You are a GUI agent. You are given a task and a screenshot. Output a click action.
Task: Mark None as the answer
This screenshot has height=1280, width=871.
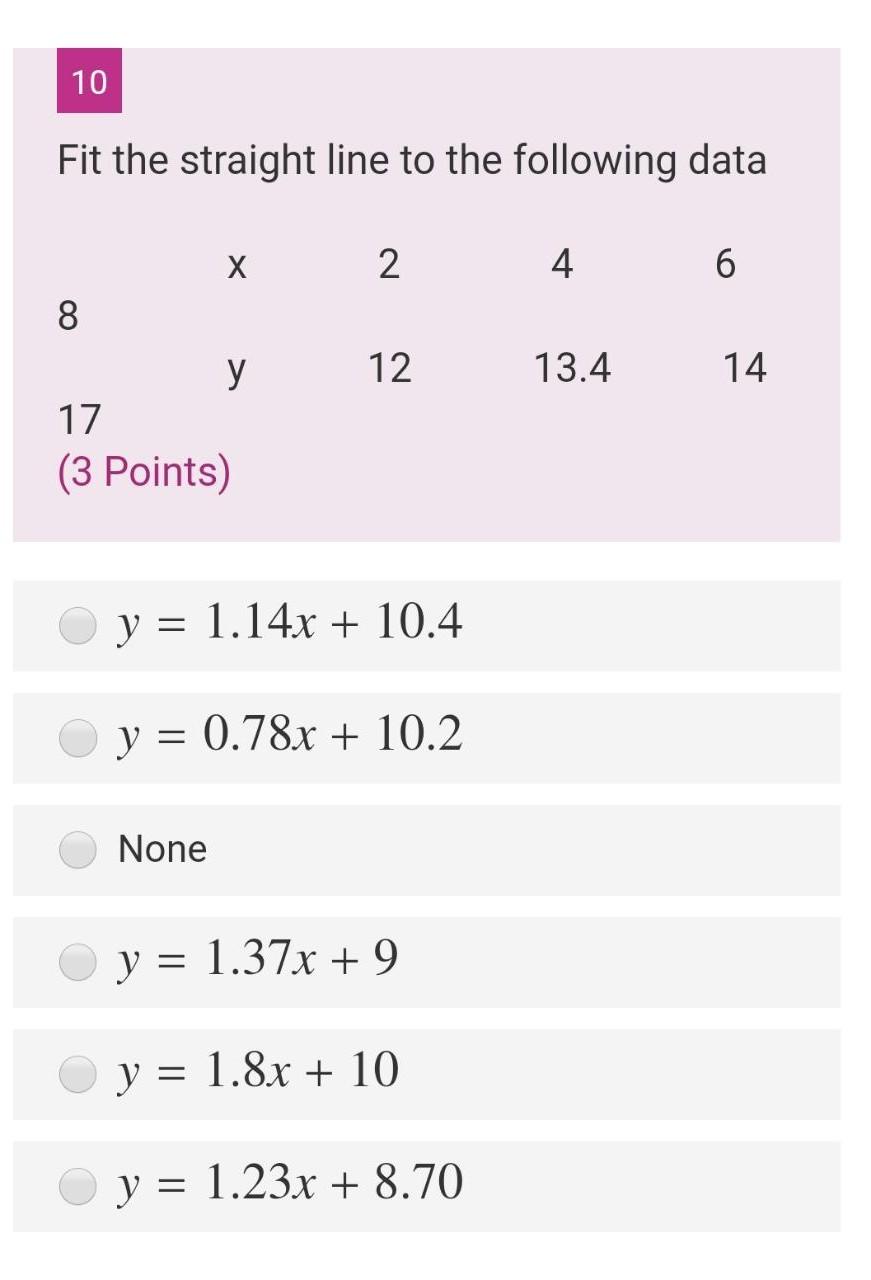[78, 850]
